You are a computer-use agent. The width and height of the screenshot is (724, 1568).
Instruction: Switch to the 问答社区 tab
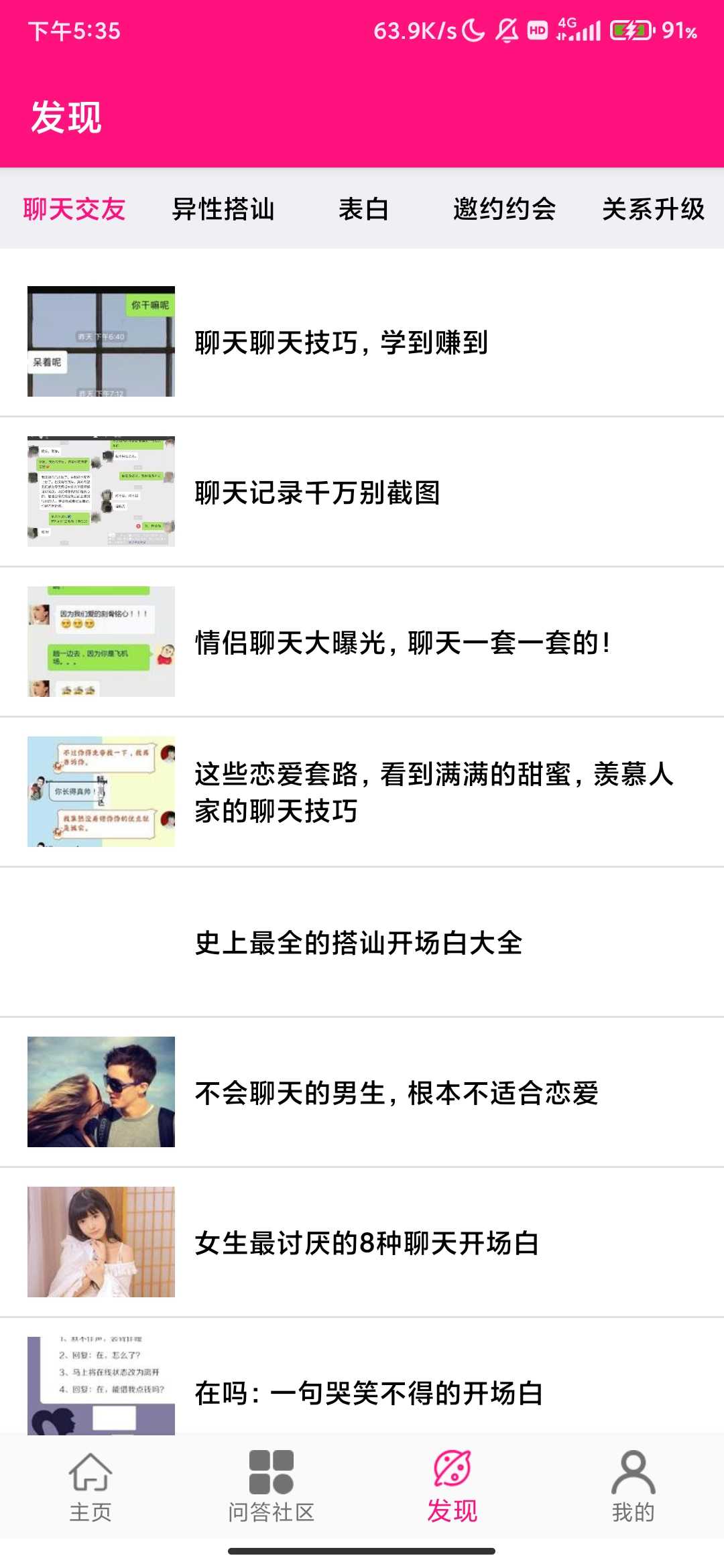[271, 1486]
